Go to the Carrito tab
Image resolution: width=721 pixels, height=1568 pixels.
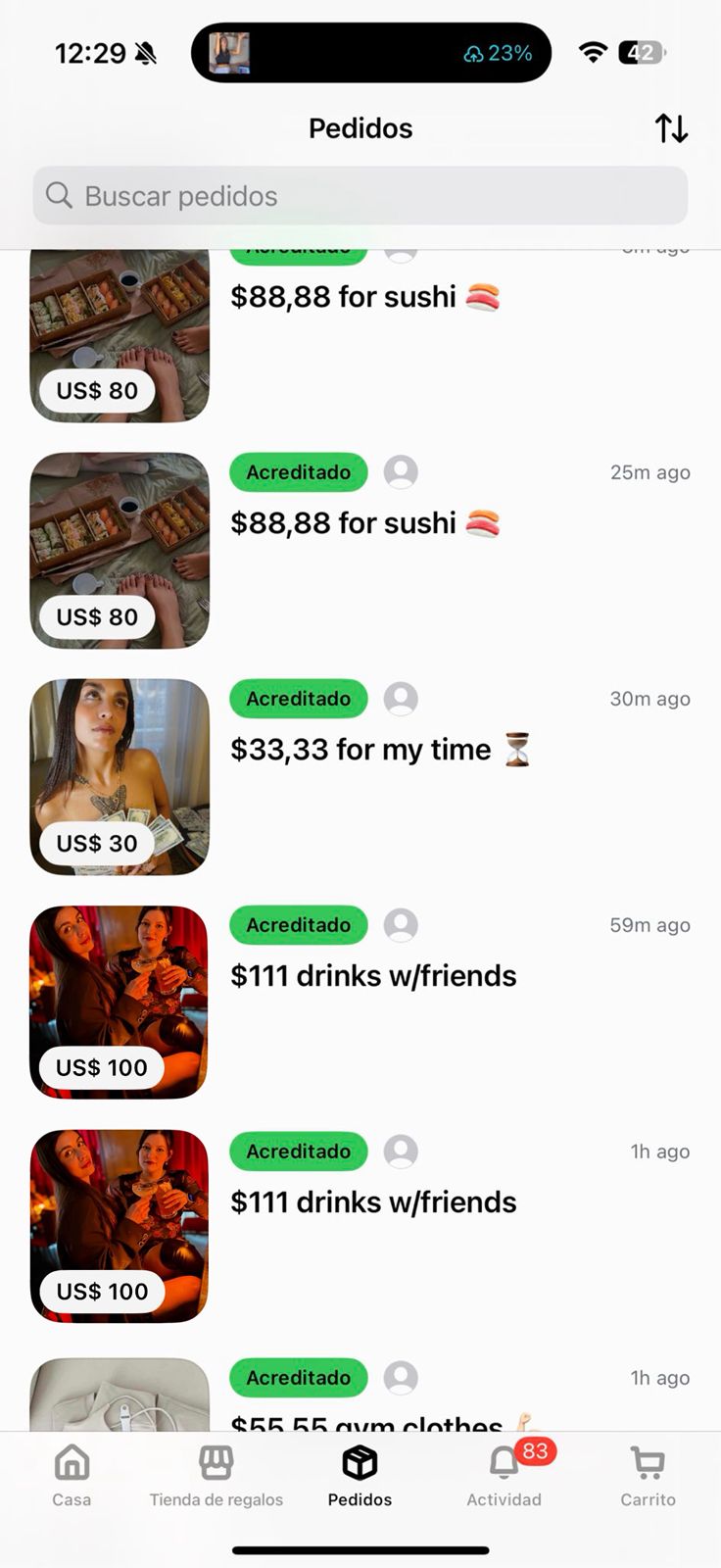(648, 1476)
